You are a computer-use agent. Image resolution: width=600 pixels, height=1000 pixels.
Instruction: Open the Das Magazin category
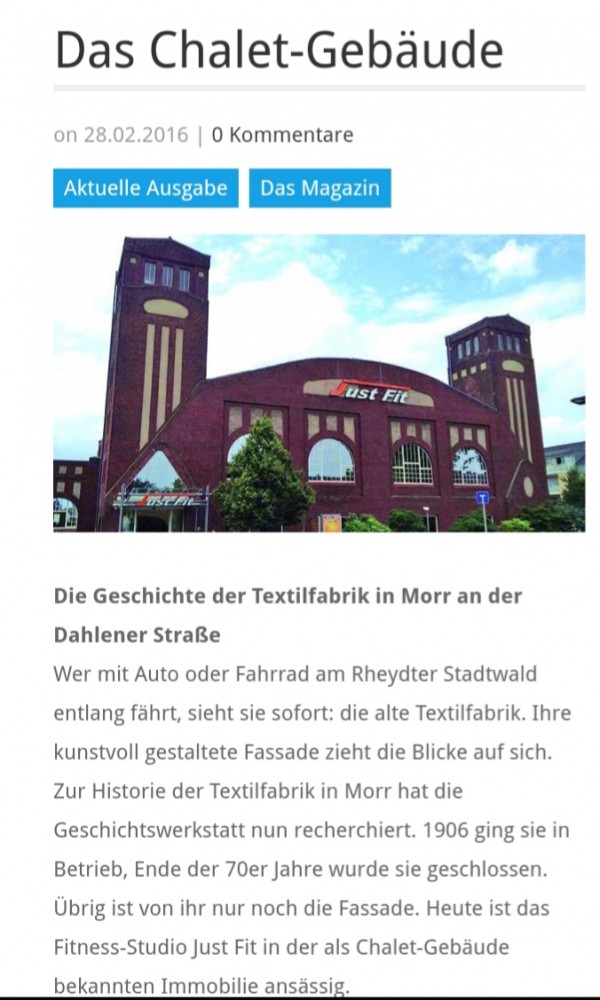[x=319, y=188]
